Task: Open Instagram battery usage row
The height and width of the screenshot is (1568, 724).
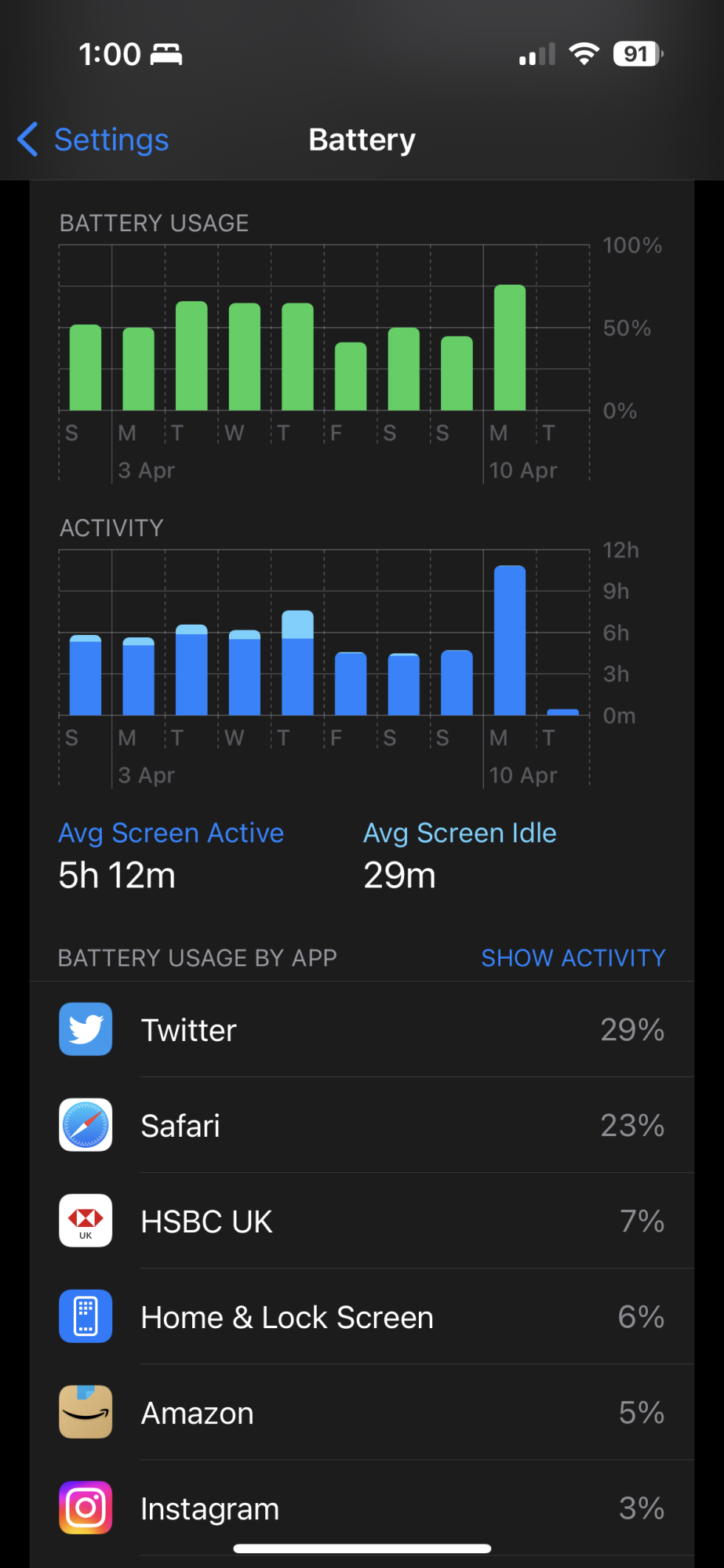Action: coord(362,1508)
